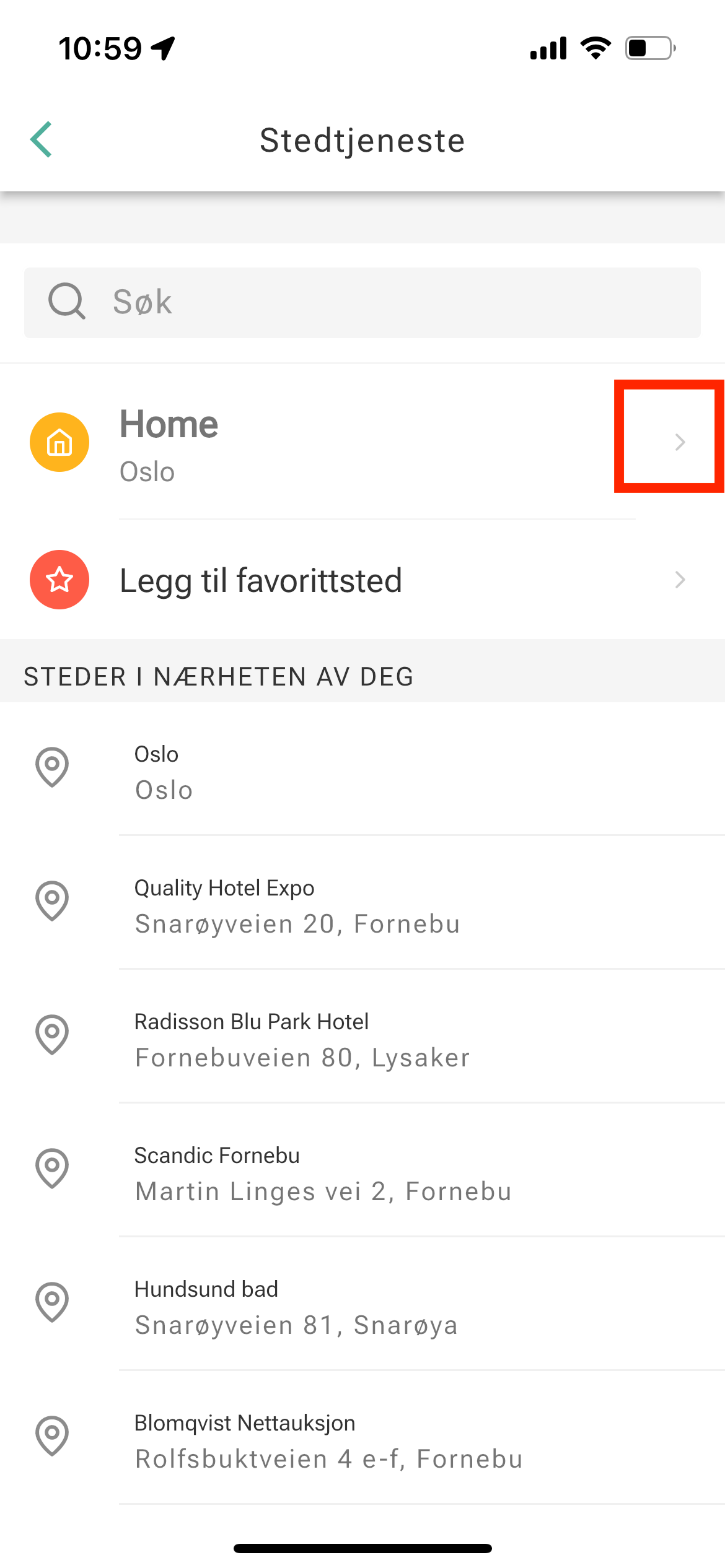Screen dimensions: 725x1568
Task: Pick Scandic Fornebu from the list
Action: [x=362, y=1170]
